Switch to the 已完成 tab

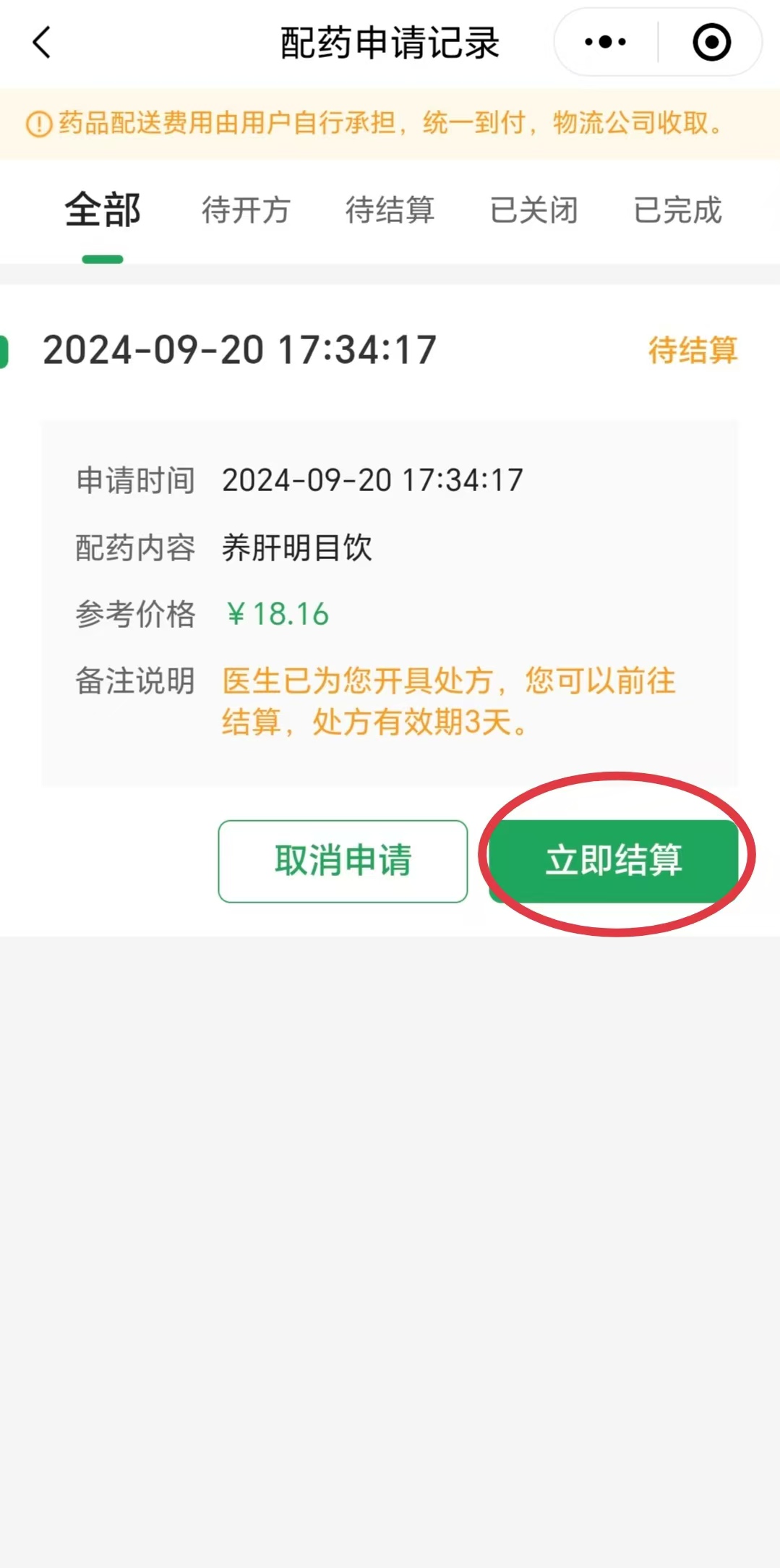677,210
